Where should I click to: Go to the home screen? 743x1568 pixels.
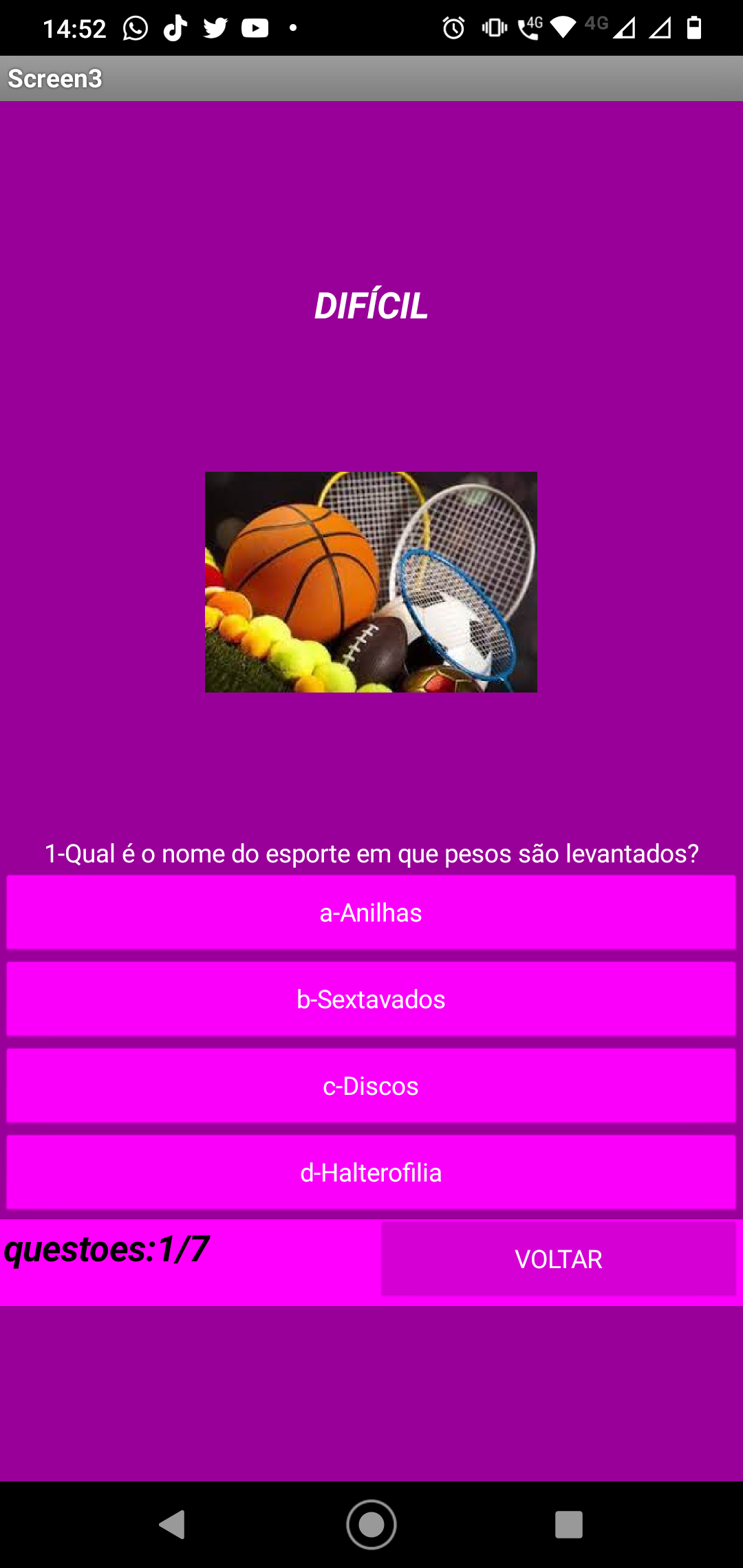pos(371,1525)
